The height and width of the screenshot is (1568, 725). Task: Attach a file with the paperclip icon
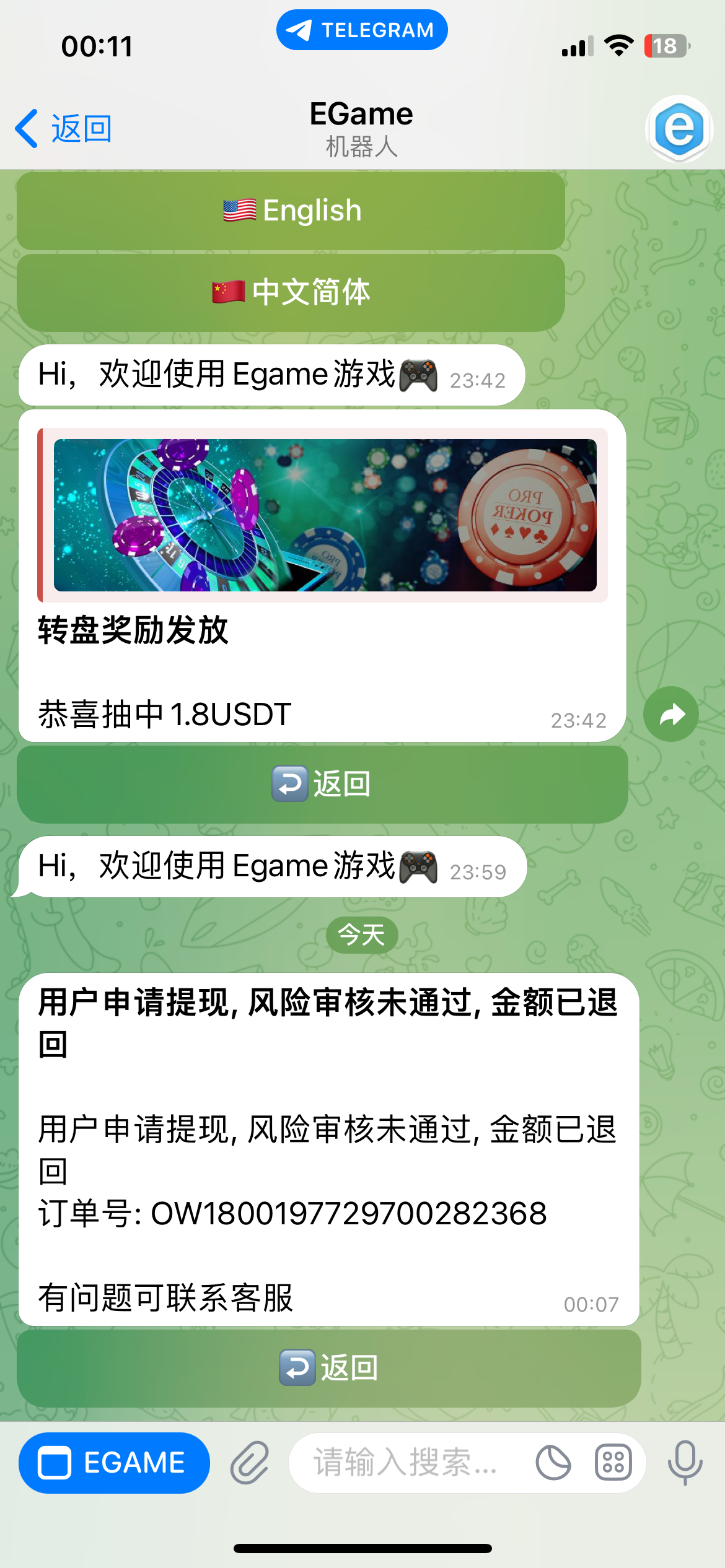point(250,1463)
